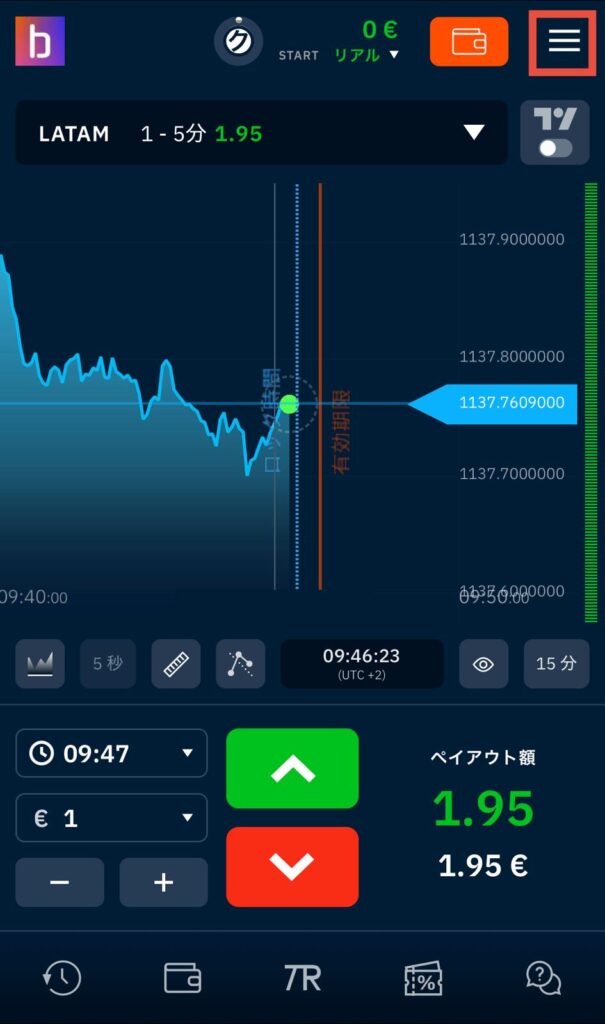Expand the LATAM asset selector
Image resolution: width=605 pixels, height=1024 pixels.
point(261,133)
